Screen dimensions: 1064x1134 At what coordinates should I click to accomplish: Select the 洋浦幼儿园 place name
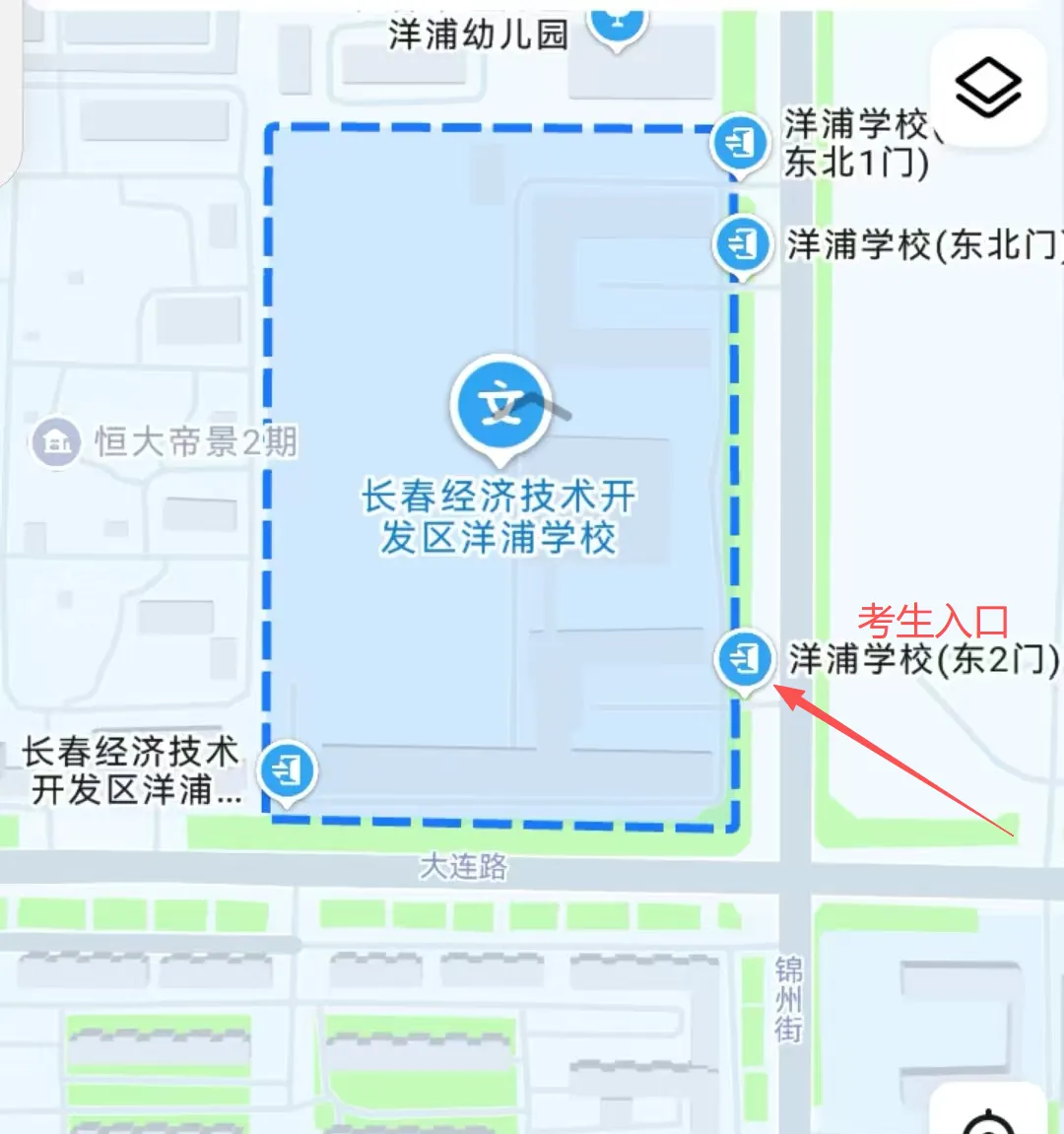tap(477, 33)
